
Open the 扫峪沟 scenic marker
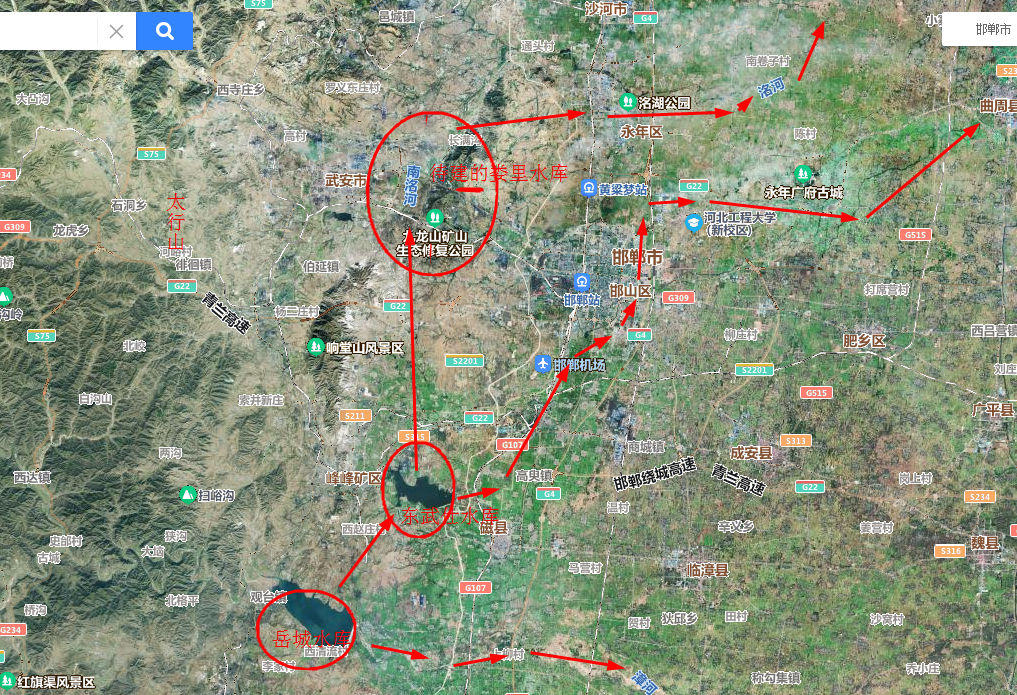[x=187, y=494]
